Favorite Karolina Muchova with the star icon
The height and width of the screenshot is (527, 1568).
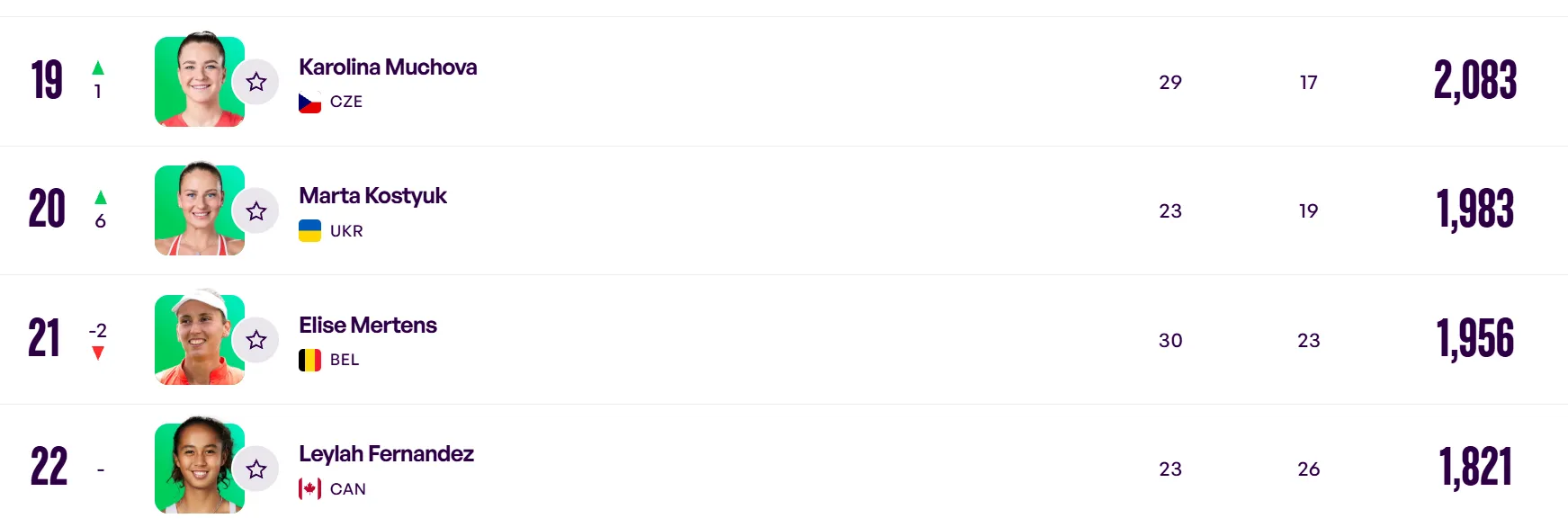click(256, 82)
